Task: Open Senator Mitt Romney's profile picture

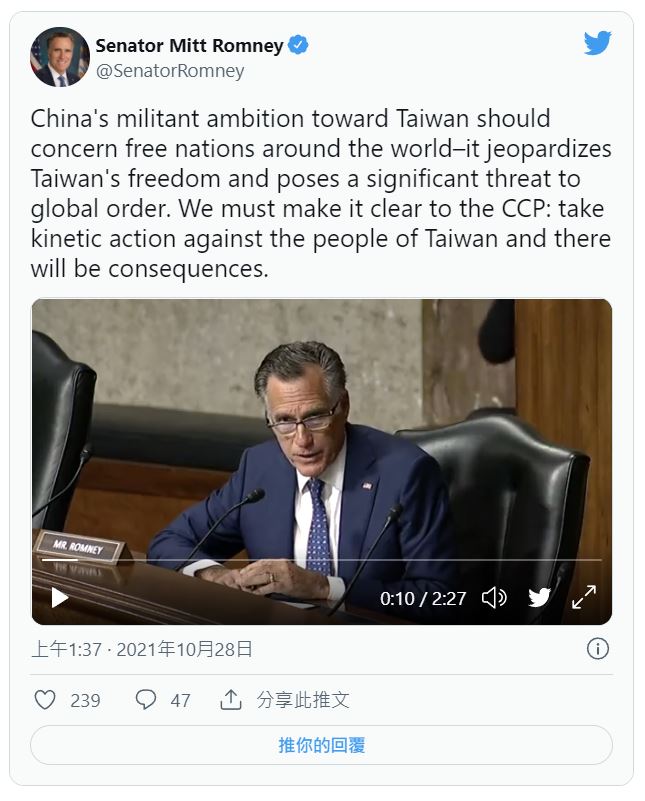Action: point(60,57)
